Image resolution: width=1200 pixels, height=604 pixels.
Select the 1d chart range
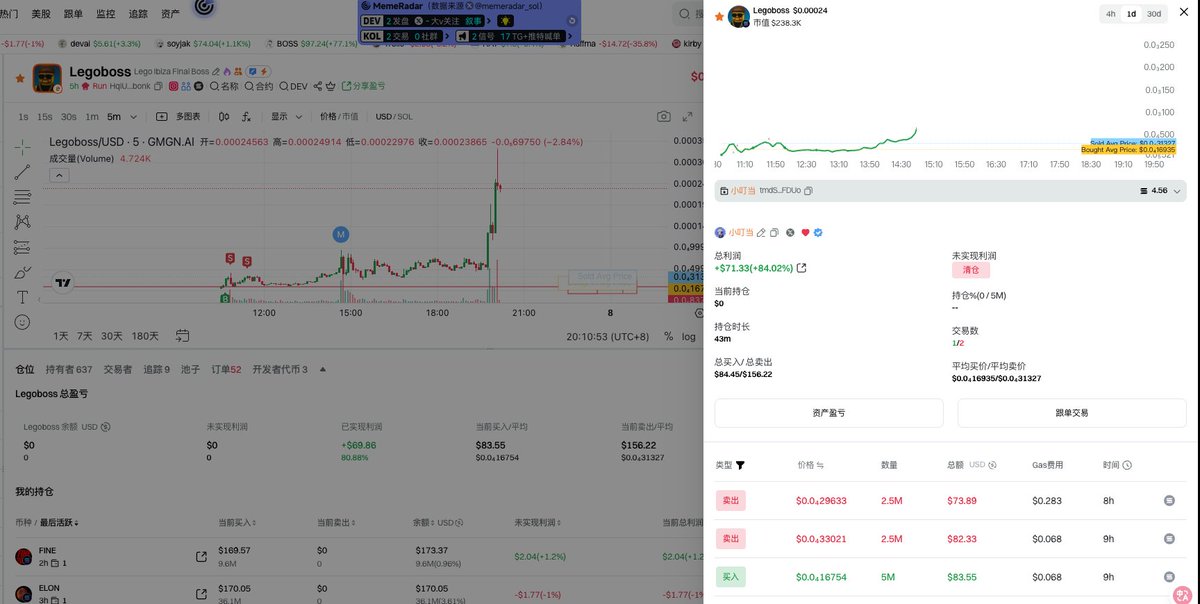(1131, 14)
